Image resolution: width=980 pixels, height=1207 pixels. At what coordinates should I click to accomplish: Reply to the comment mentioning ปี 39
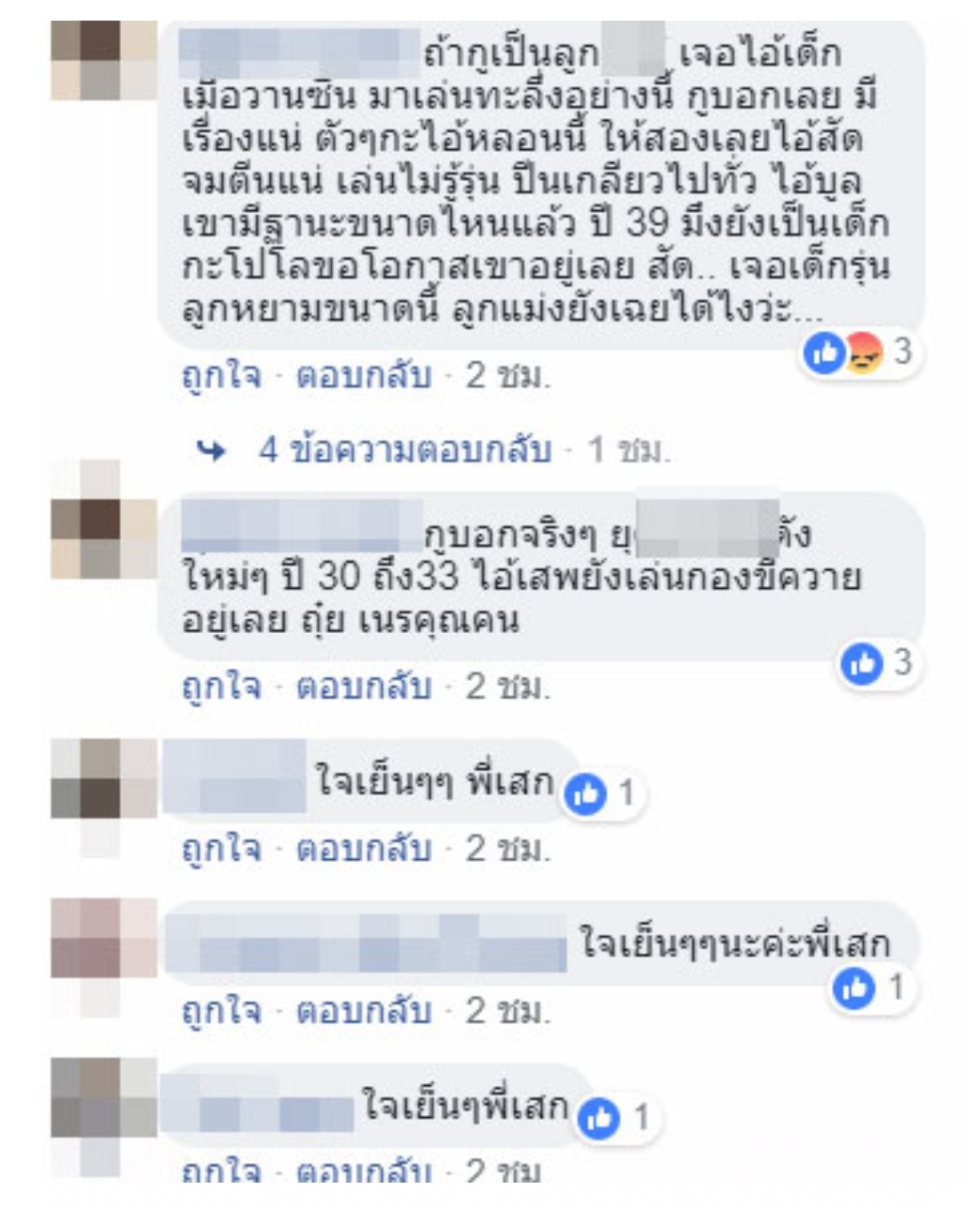pos(364,377)
